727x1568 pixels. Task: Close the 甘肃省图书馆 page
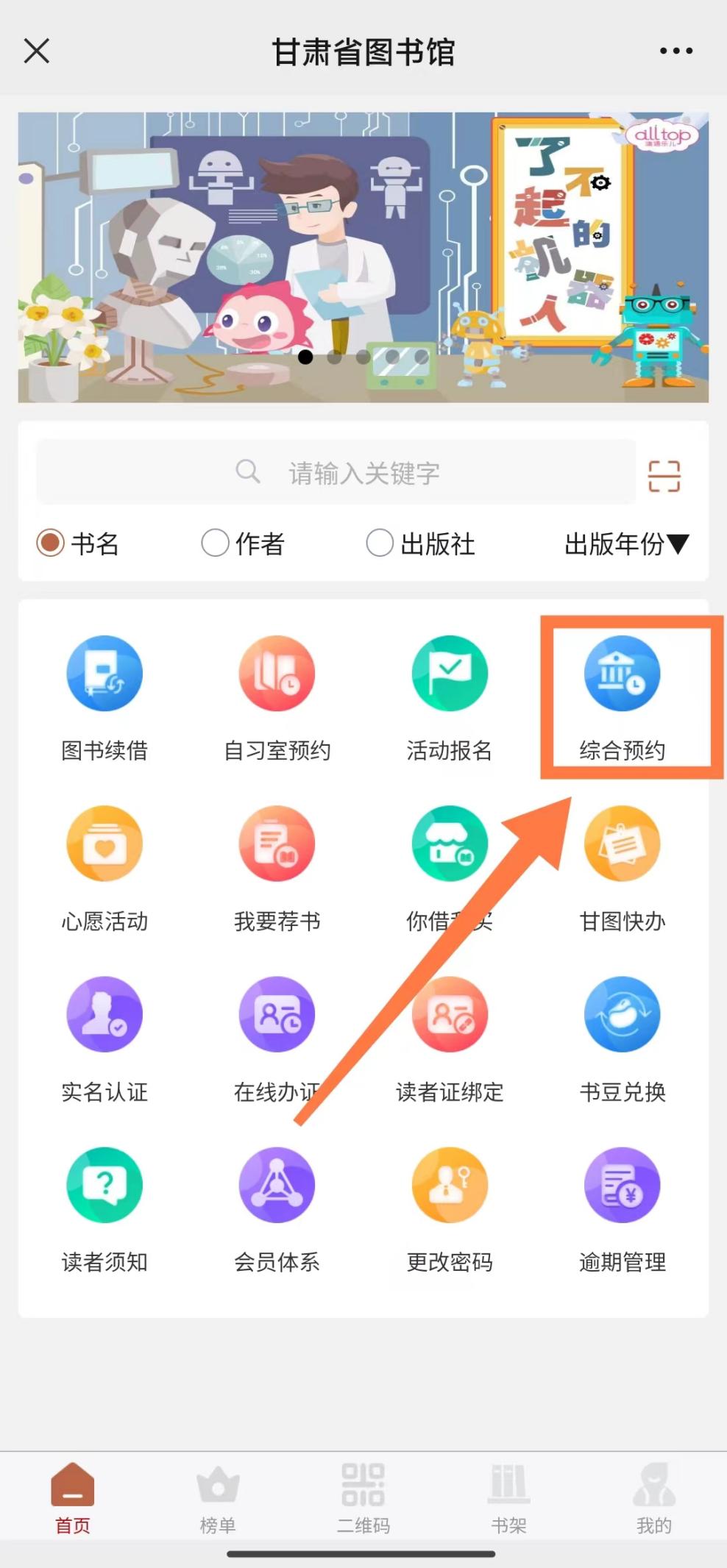[x=36, y=51]
